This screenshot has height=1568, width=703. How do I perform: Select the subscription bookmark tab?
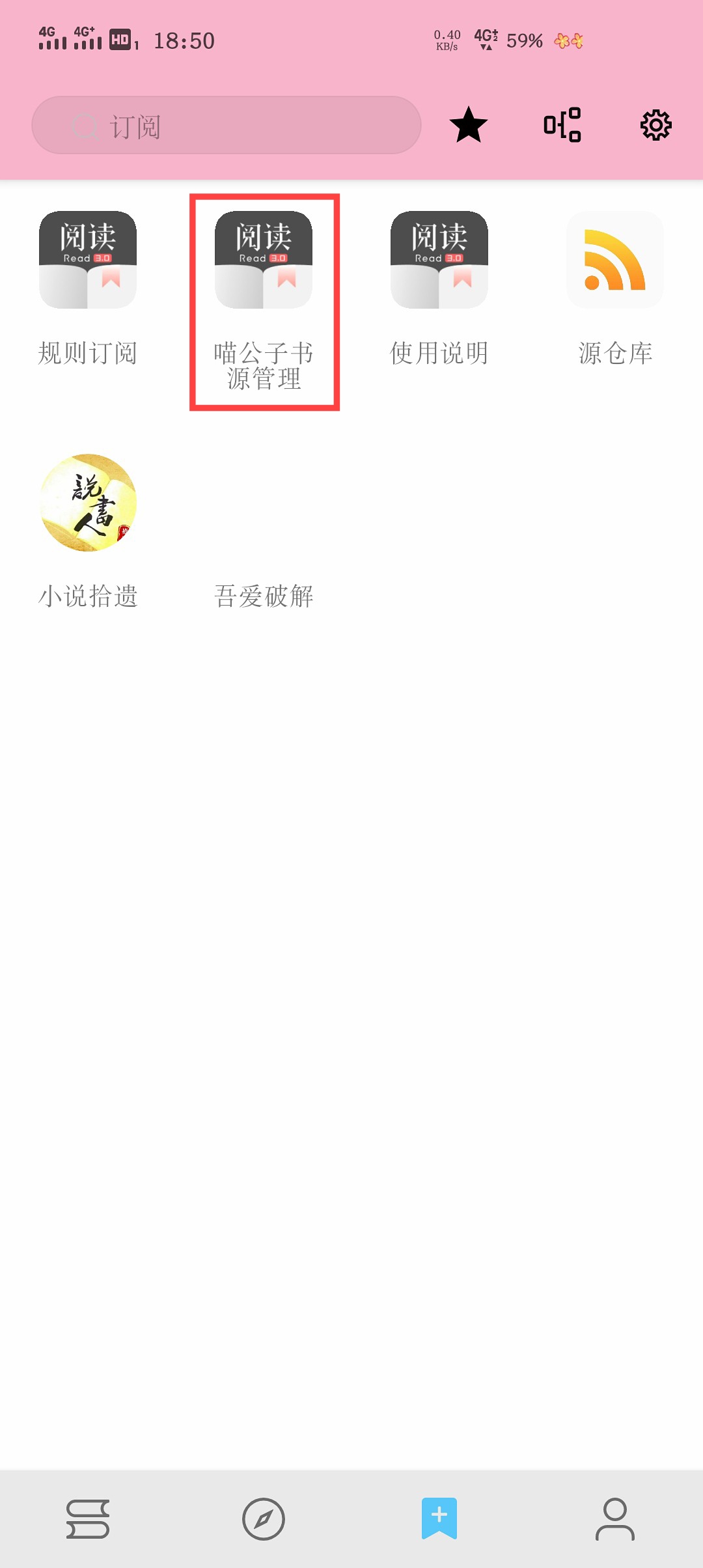point(439,1519)
